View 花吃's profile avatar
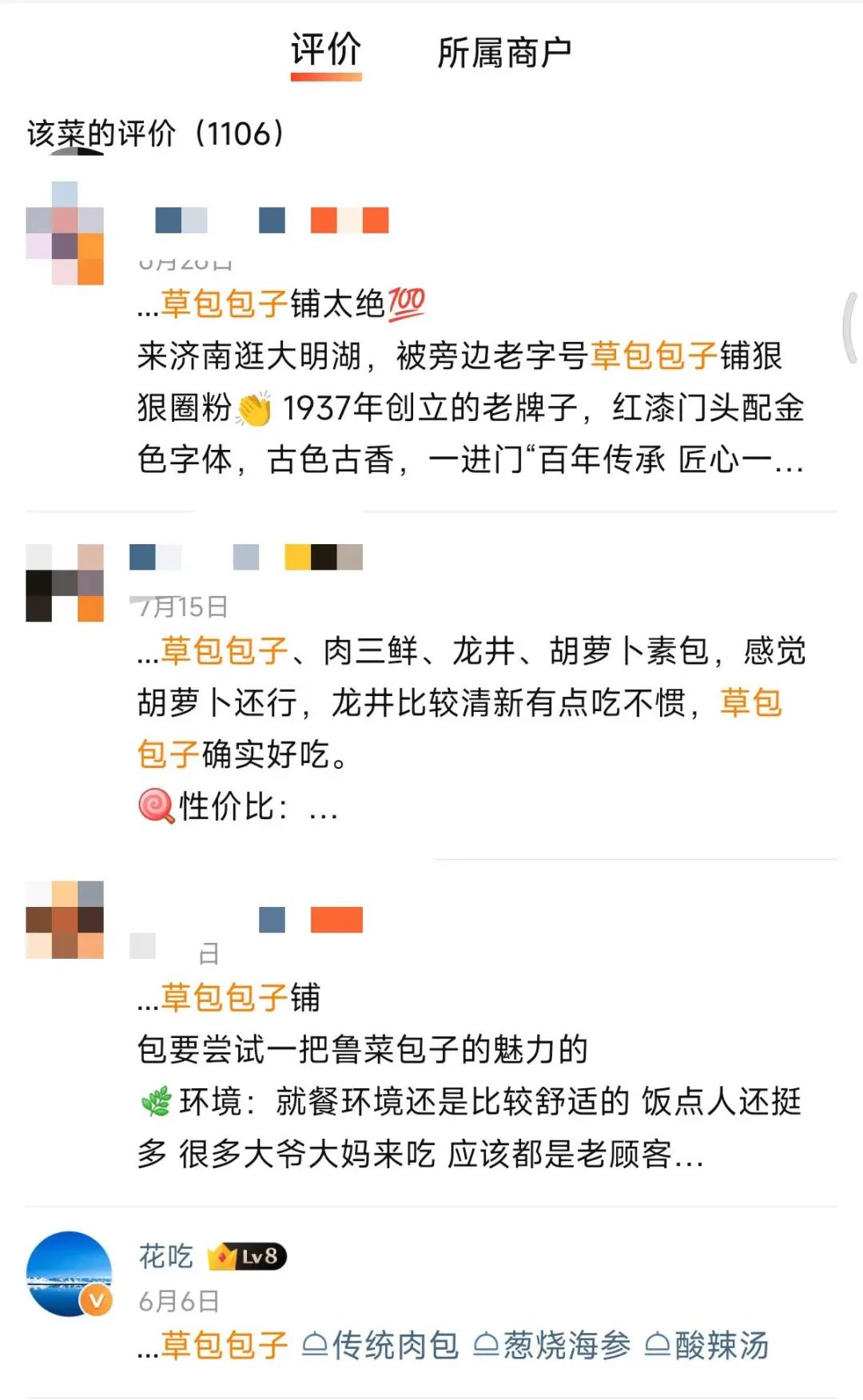Screen dimensions: 863x1400 point(69,1273)
